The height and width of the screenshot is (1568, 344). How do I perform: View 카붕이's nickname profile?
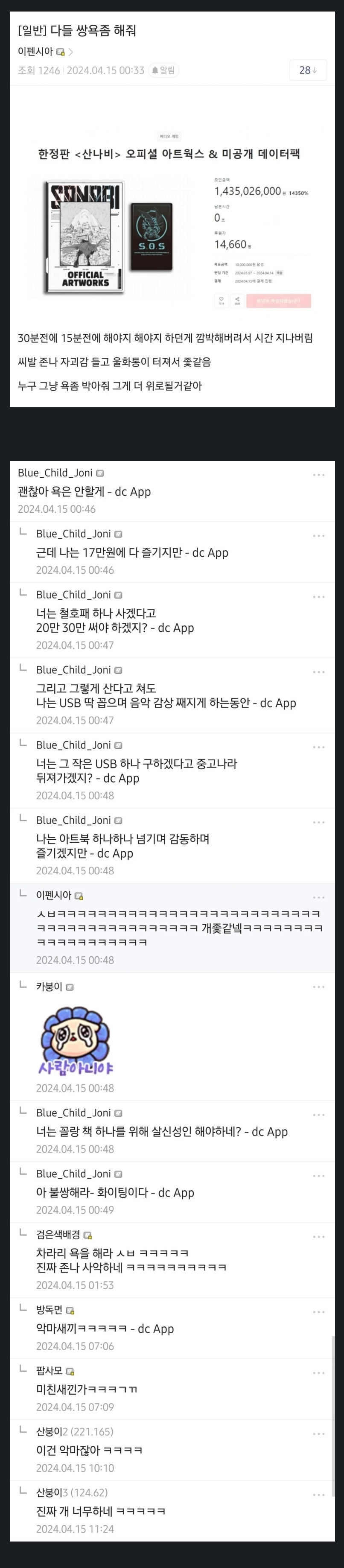pyautogui.click(x=49, y=987)
